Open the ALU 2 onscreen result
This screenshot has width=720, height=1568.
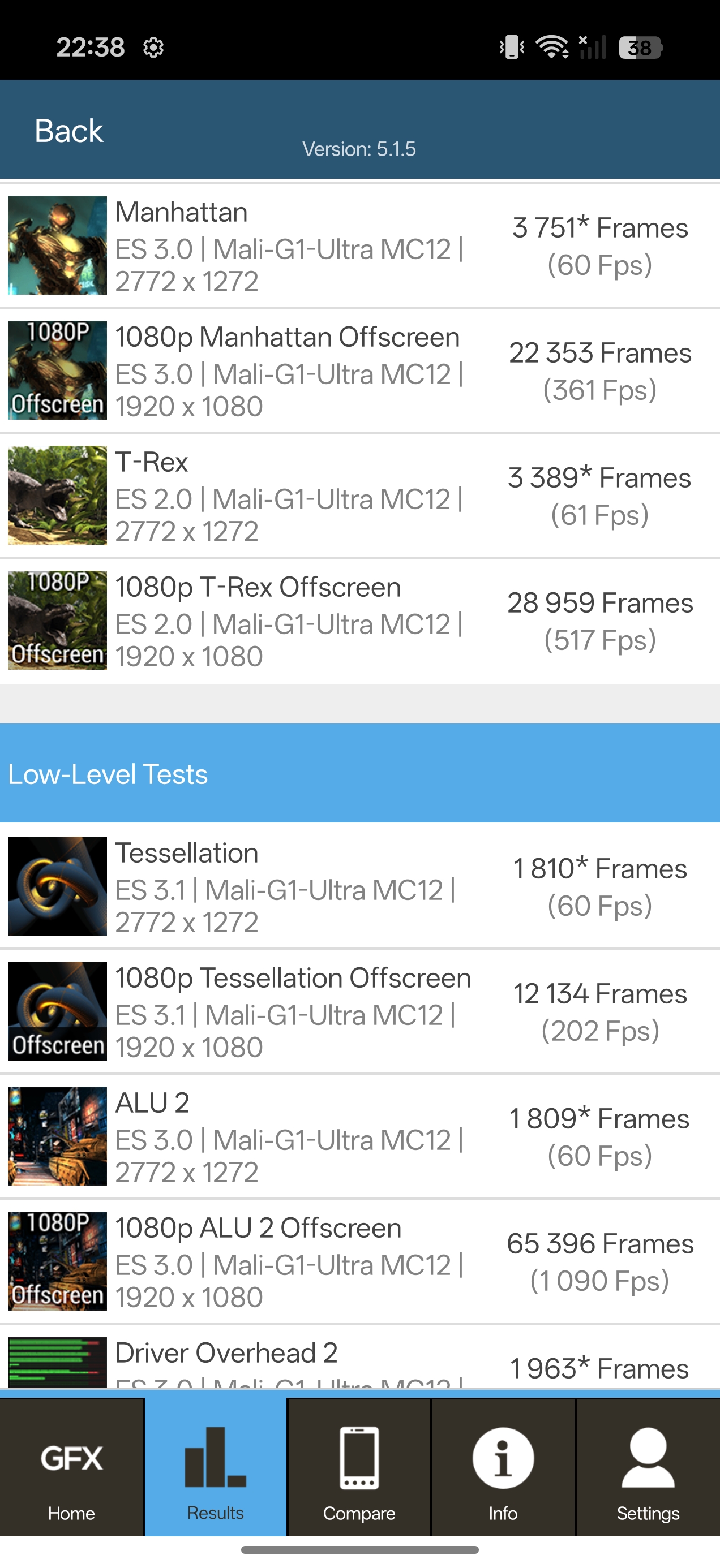pyautogui.click(x=359, y=1136)
